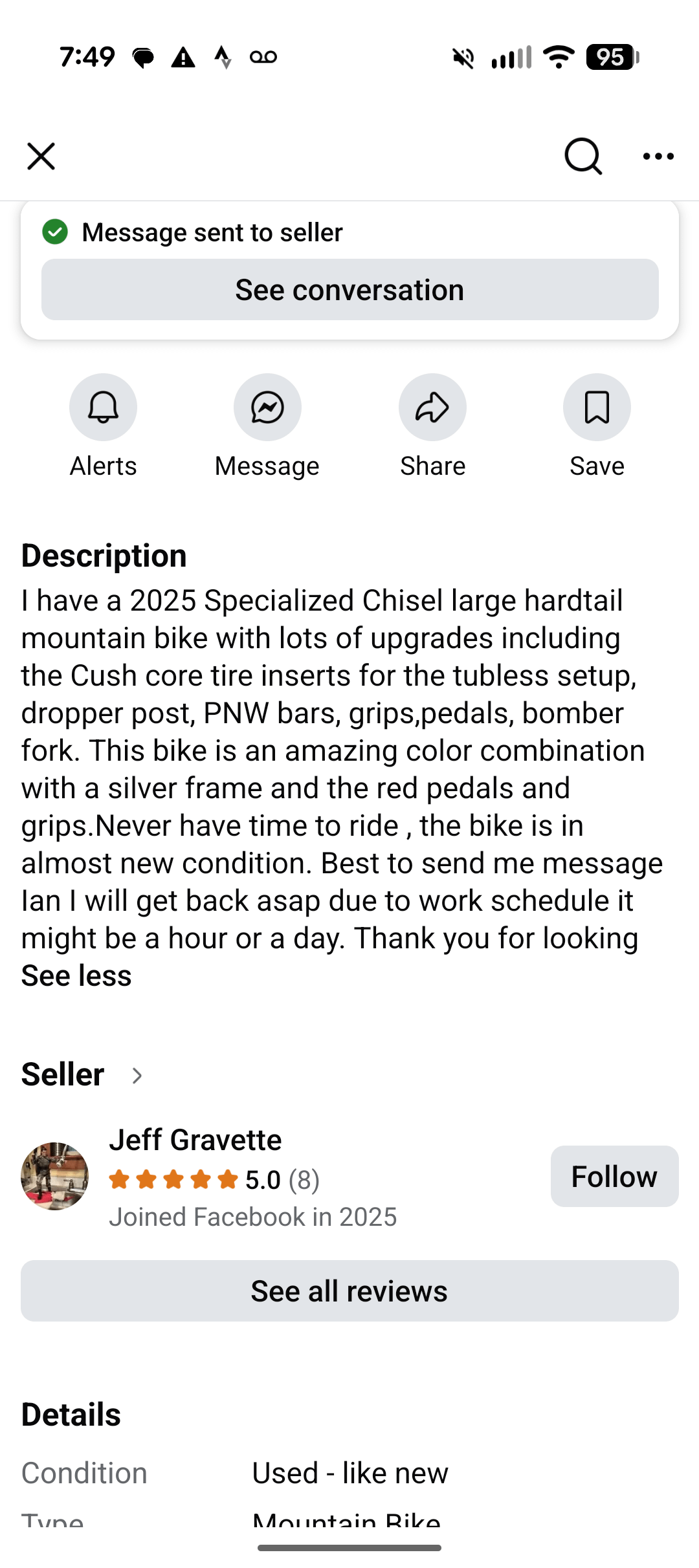The image size is (699, 1568).
Task: Turn on Alerts for this listing
Action: point(103,407)
